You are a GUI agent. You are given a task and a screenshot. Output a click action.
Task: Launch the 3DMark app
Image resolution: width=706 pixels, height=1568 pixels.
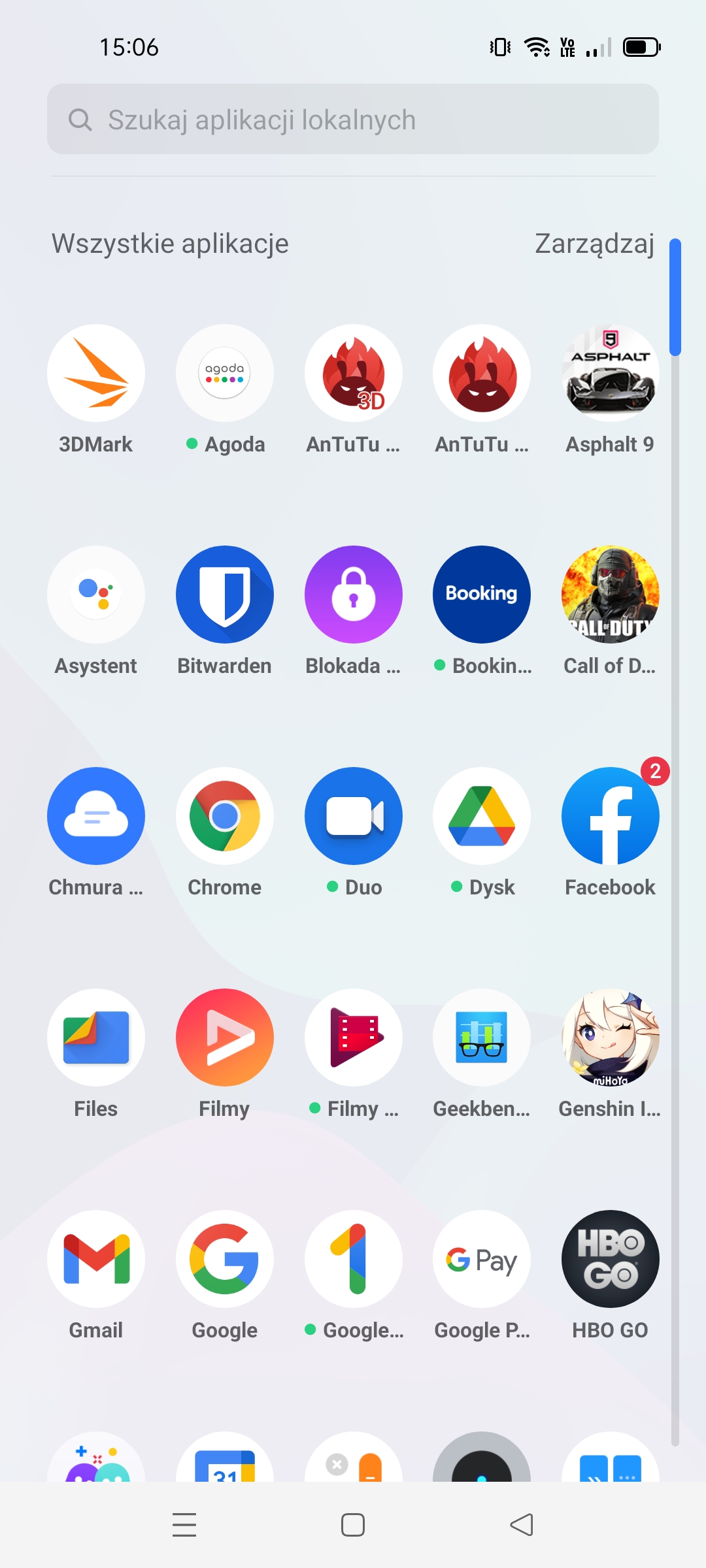[96, 374]
